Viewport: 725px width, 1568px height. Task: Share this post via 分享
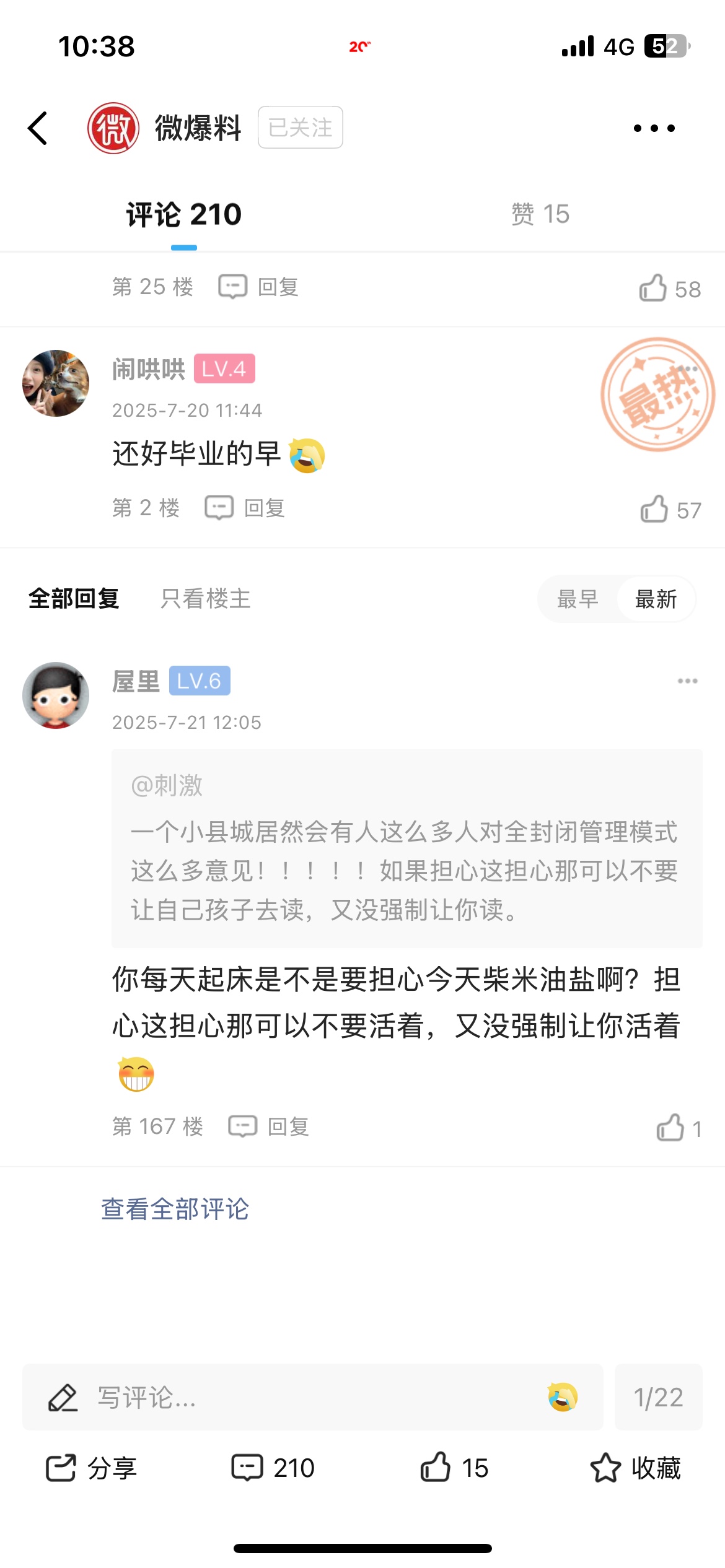(92, 1468)
